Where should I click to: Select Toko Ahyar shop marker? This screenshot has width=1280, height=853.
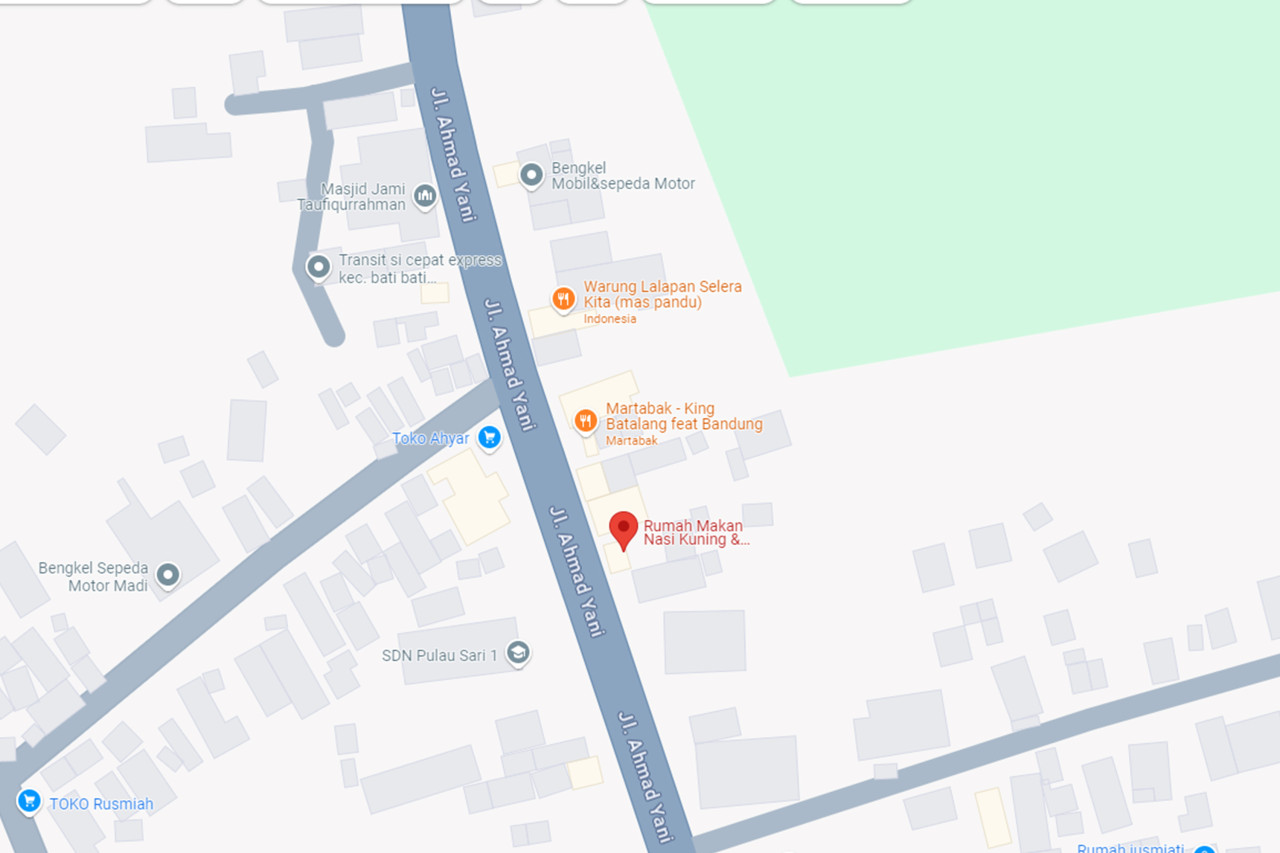point(488,437)
